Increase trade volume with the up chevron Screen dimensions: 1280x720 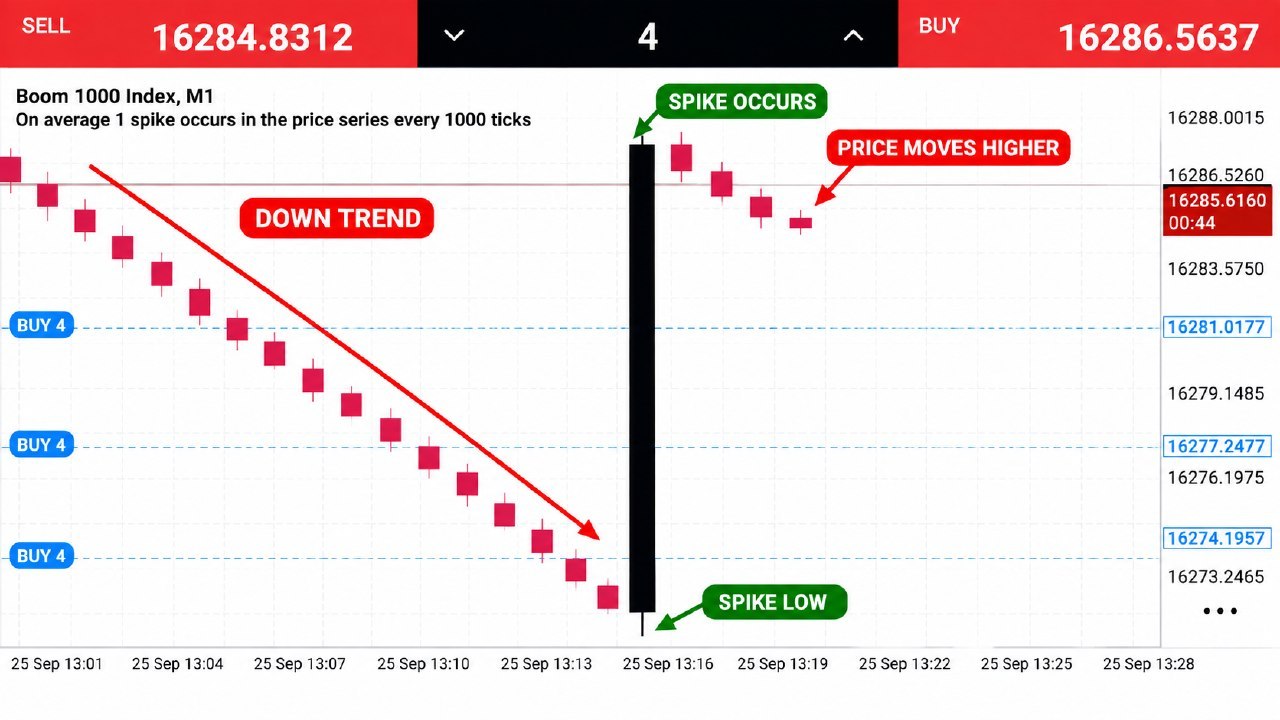coord(853,35)
